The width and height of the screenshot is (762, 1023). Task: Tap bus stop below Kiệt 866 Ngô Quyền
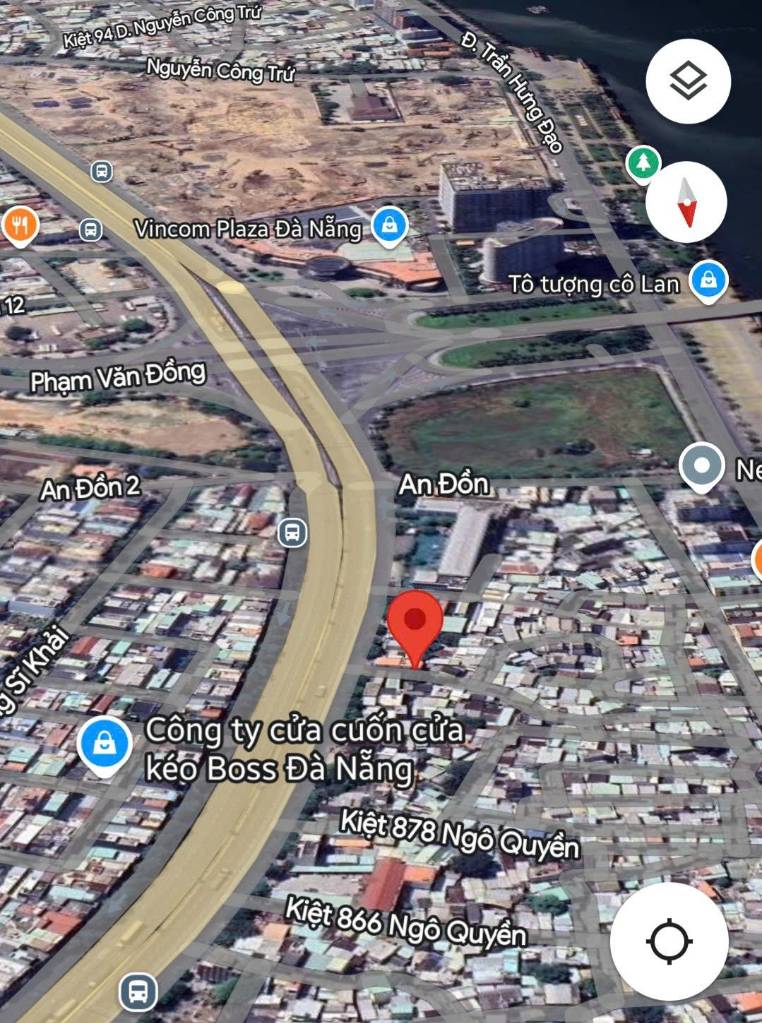coord(138,991)
